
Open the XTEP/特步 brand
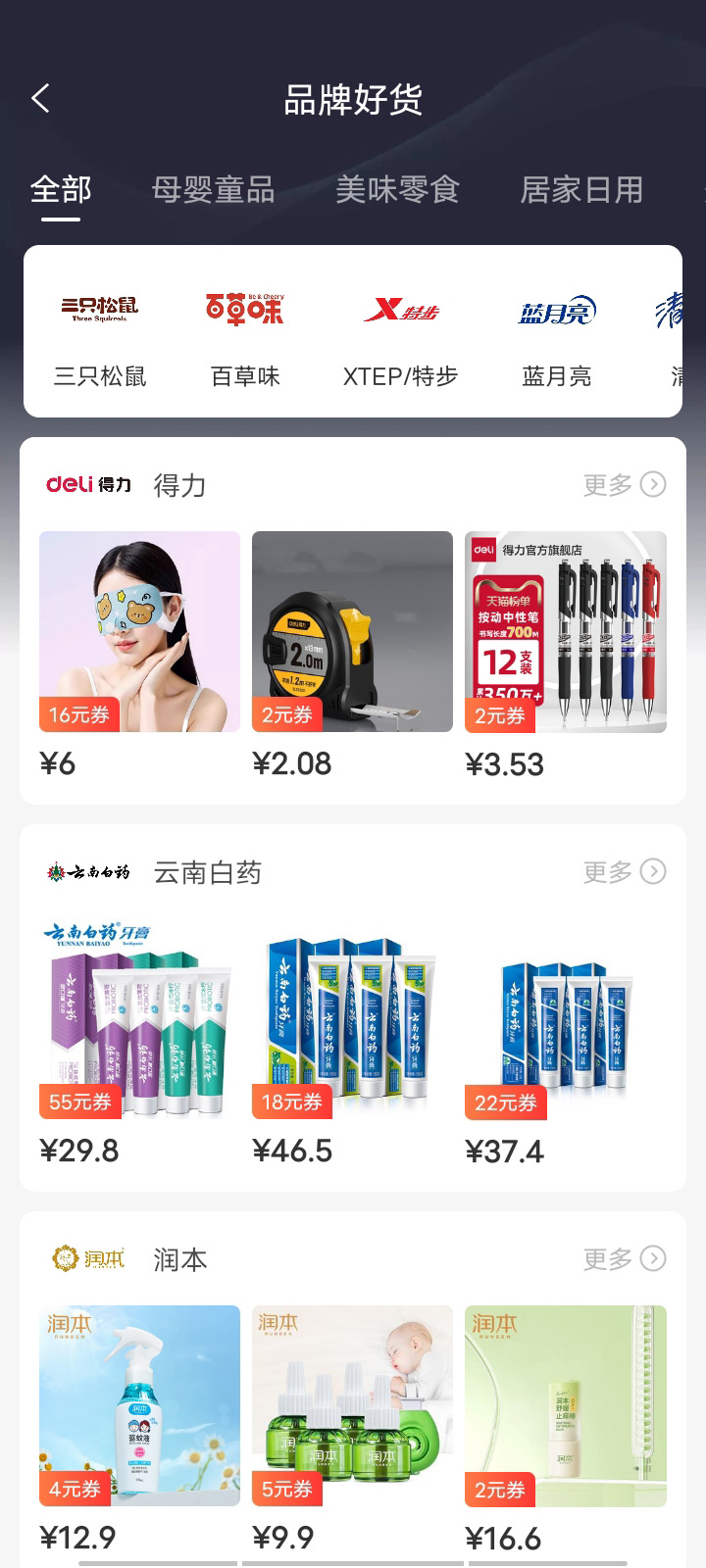(400, 333)
